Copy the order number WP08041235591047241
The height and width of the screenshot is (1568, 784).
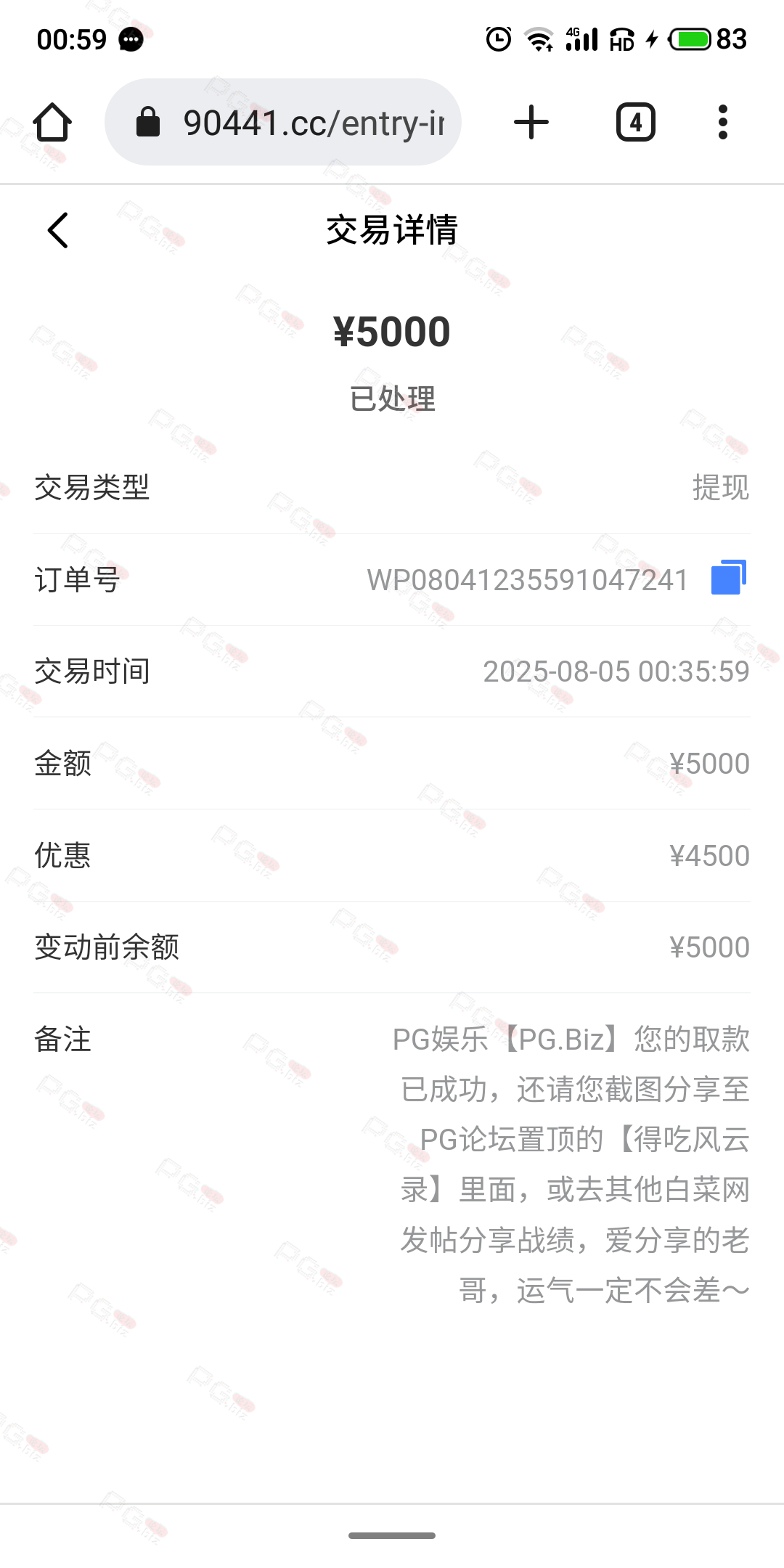[729, 578]
